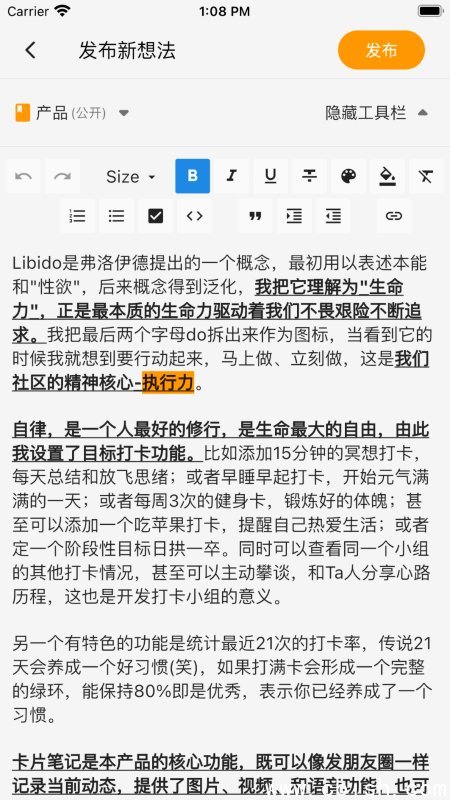Insert a bulleted list
This screenshot has height=800, width=450.
click(x=116, y=216)
